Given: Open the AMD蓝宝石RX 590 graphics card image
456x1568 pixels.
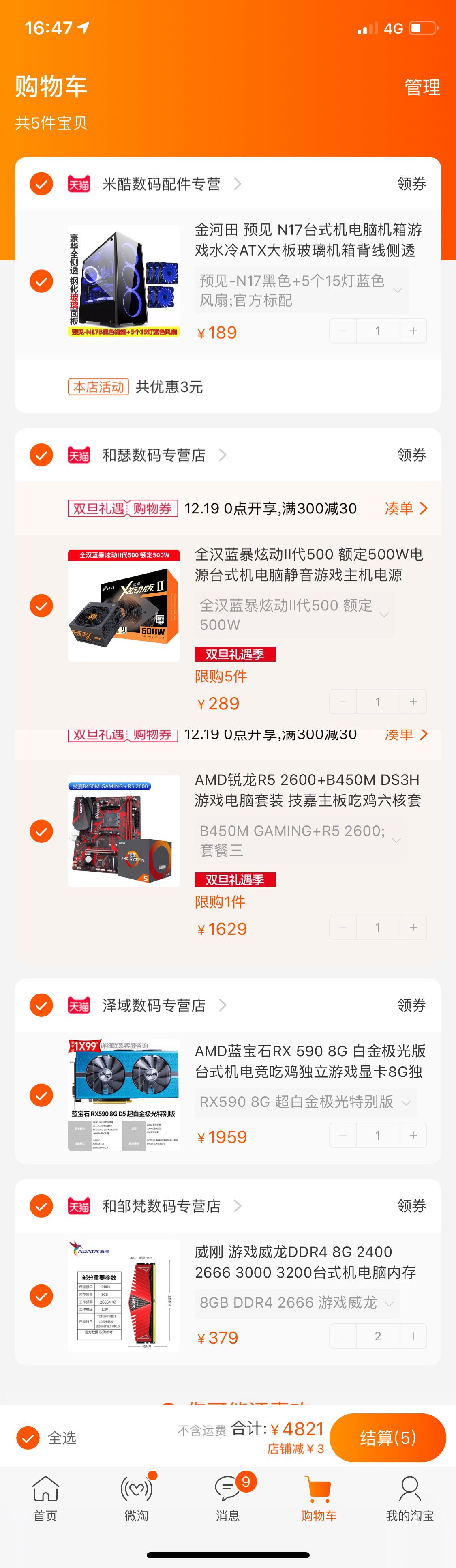Looking at the screenshot, I should (x=124, y=1094).
